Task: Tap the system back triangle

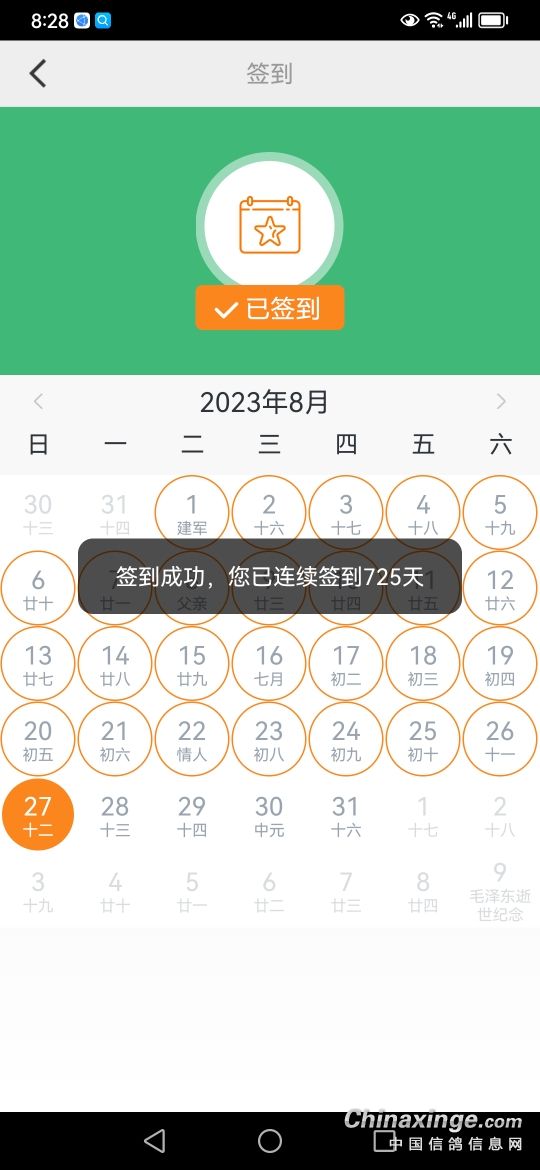Action: (x=154, y=1140)
